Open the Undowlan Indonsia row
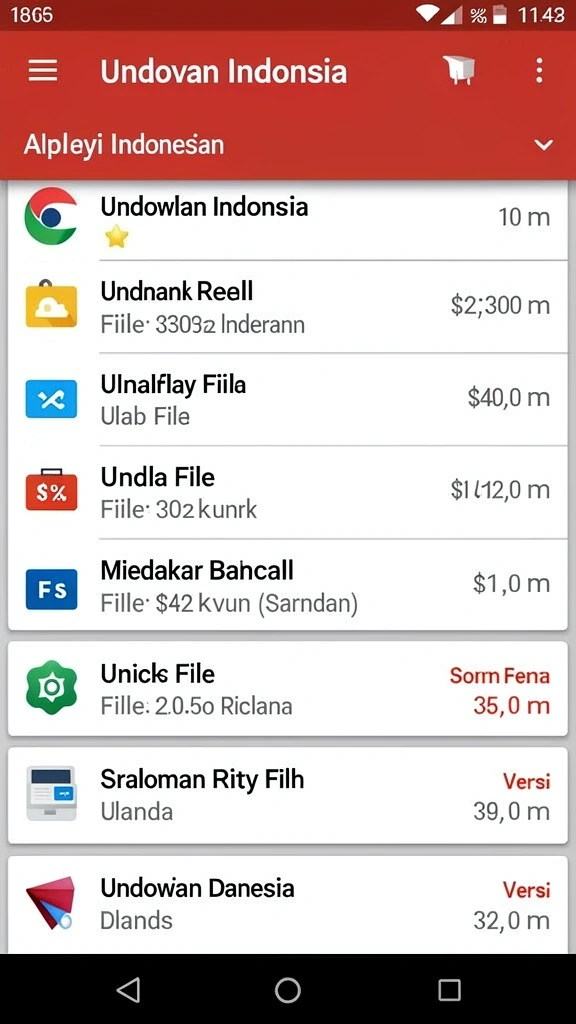576x1024 pixels. [287, 219]
